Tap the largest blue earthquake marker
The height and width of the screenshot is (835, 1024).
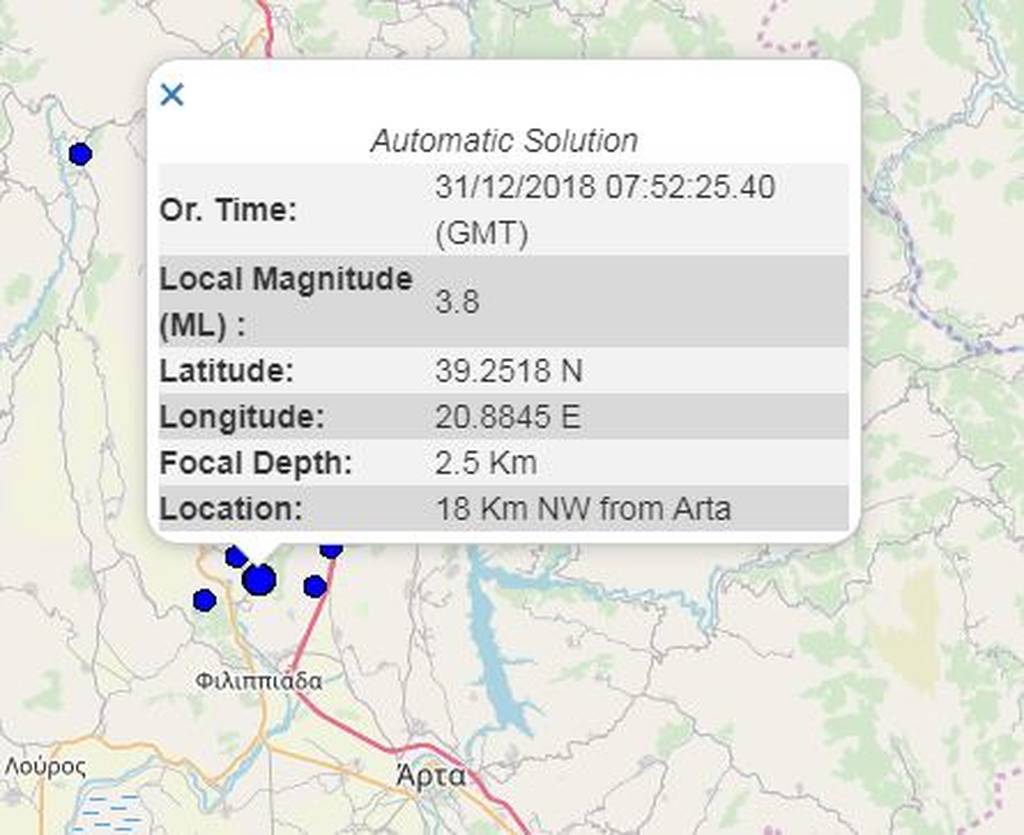point(259,579)
